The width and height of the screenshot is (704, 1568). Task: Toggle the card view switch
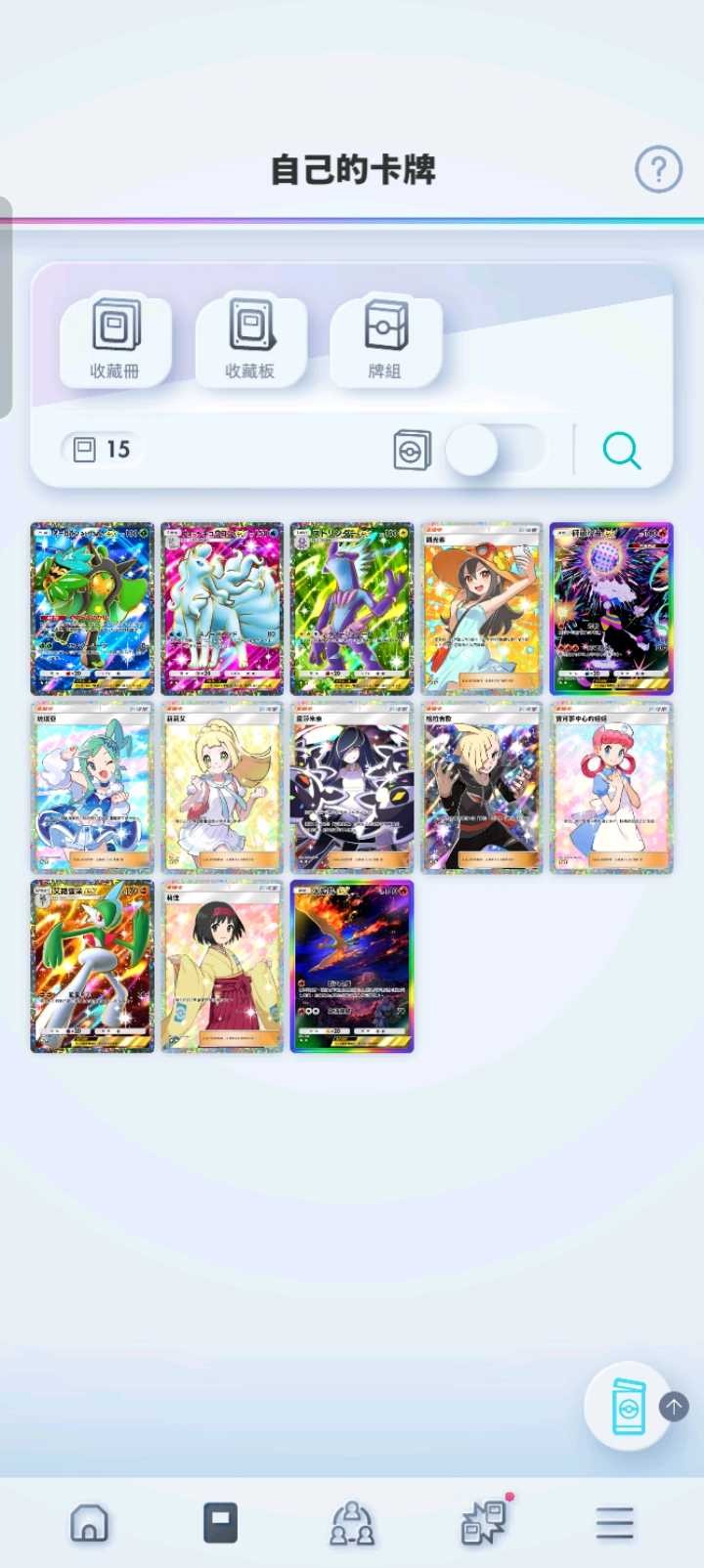tap(494, 452)
